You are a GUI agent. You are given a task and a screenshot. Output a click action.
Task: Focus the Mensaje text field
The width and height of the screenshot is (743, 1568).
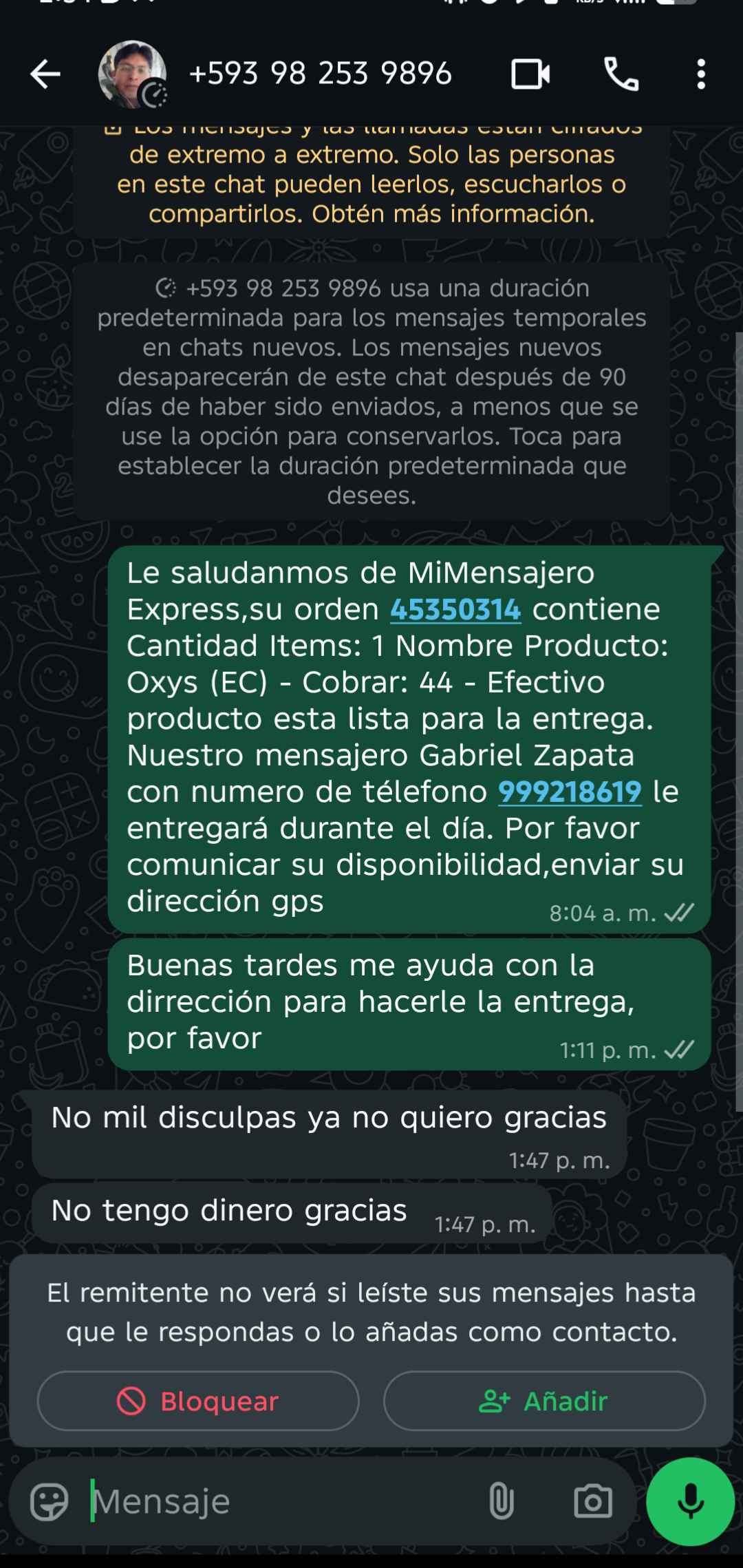275,1501
